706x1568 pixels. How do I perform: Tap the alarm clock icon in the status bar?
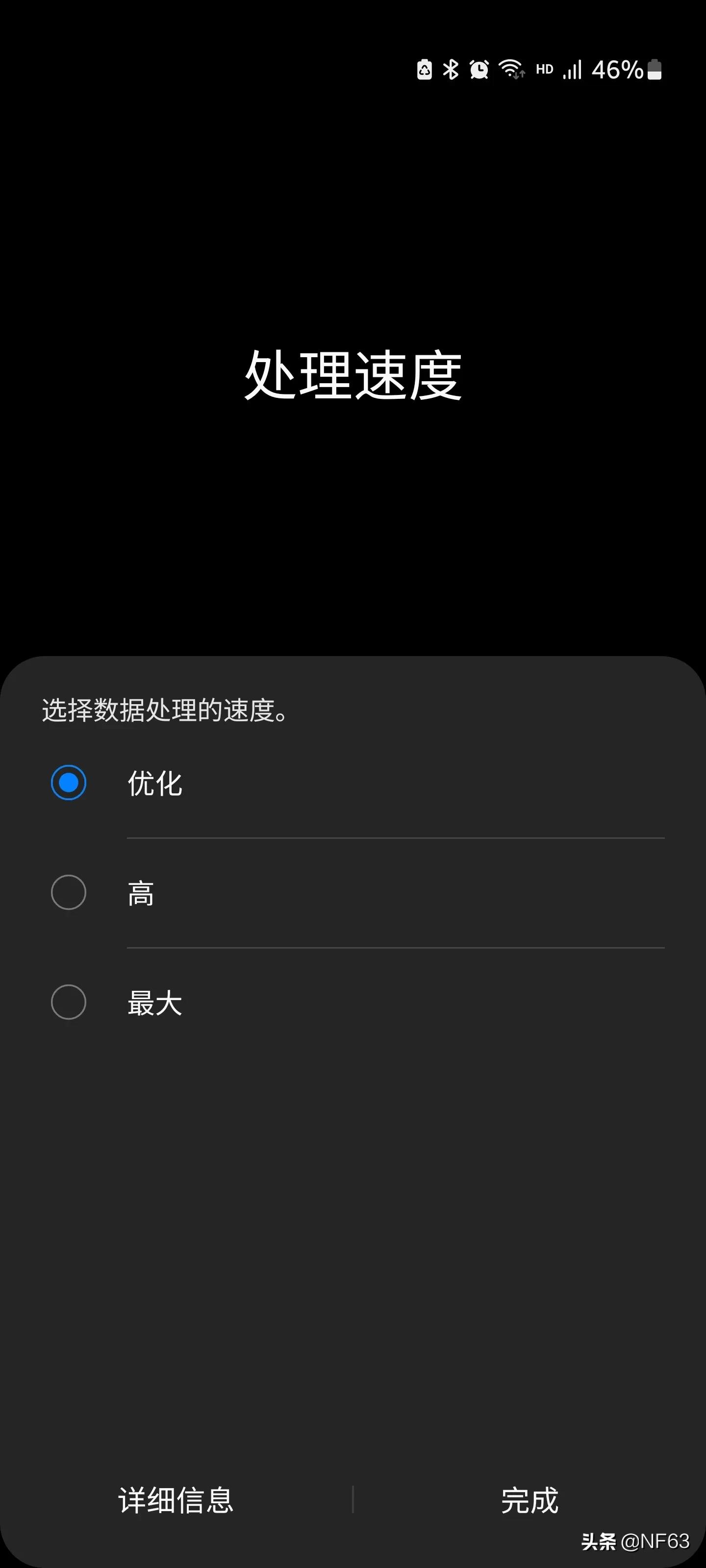point(479,70)
